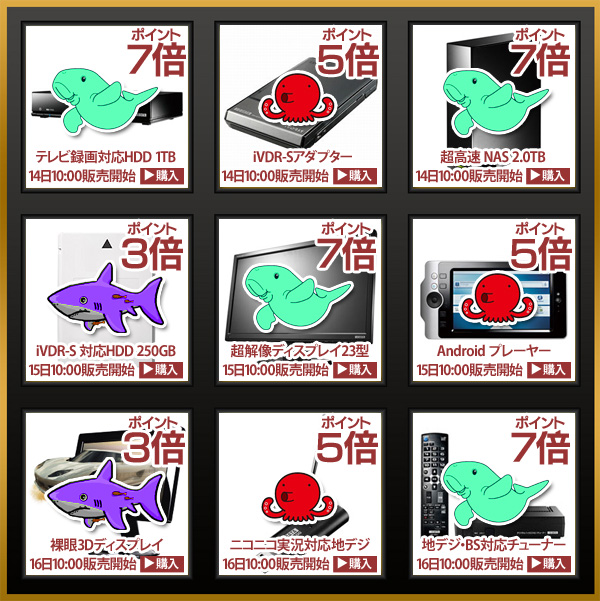This screenshot has width=600, height=601.
Task: Buy the テレビ録画対応HDD 1TB
Action: pos(162,175)
